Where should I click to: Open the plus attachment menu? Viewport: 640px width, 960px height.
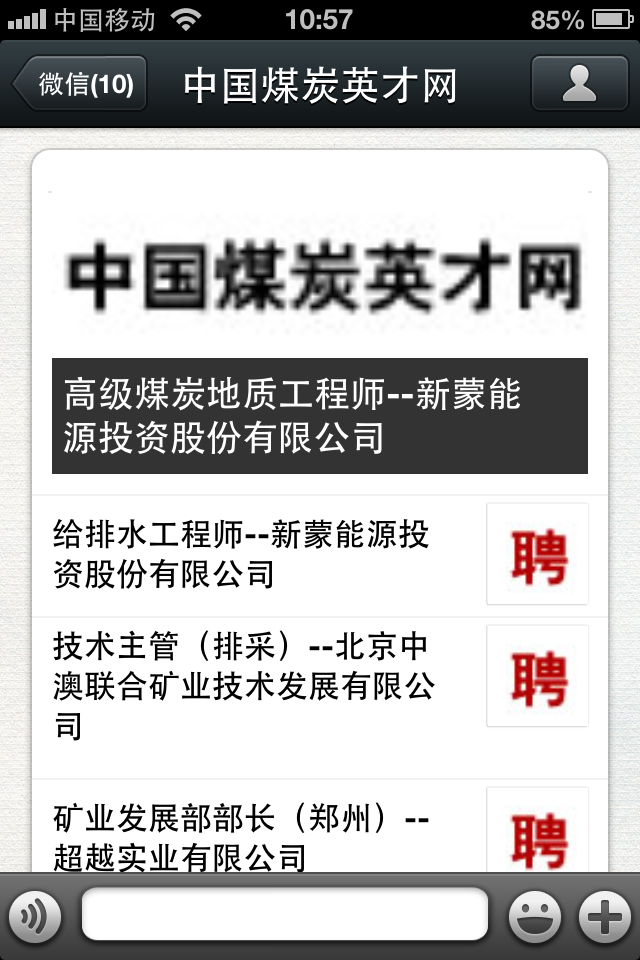[605, 915]
